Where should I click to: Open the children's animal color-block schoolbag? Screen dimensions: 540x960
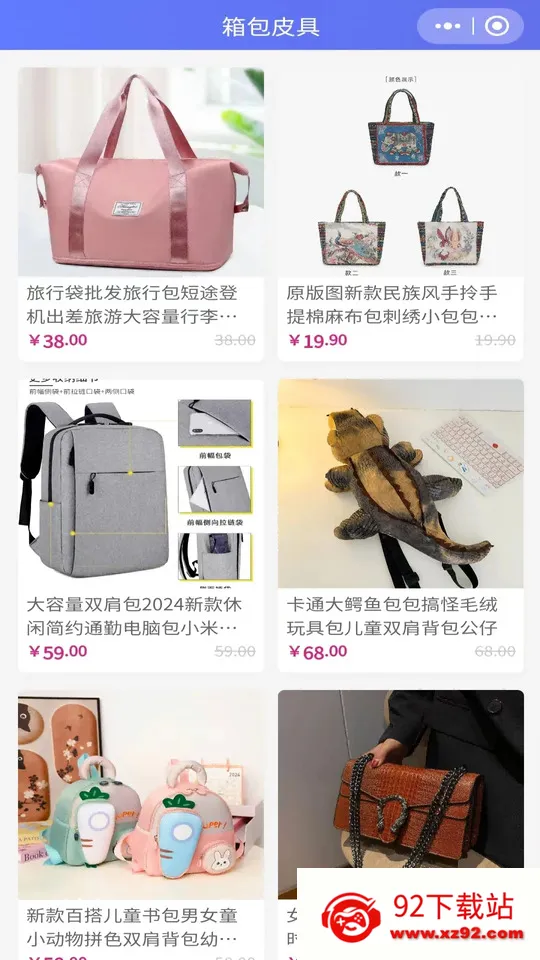(x=141, y=823)
